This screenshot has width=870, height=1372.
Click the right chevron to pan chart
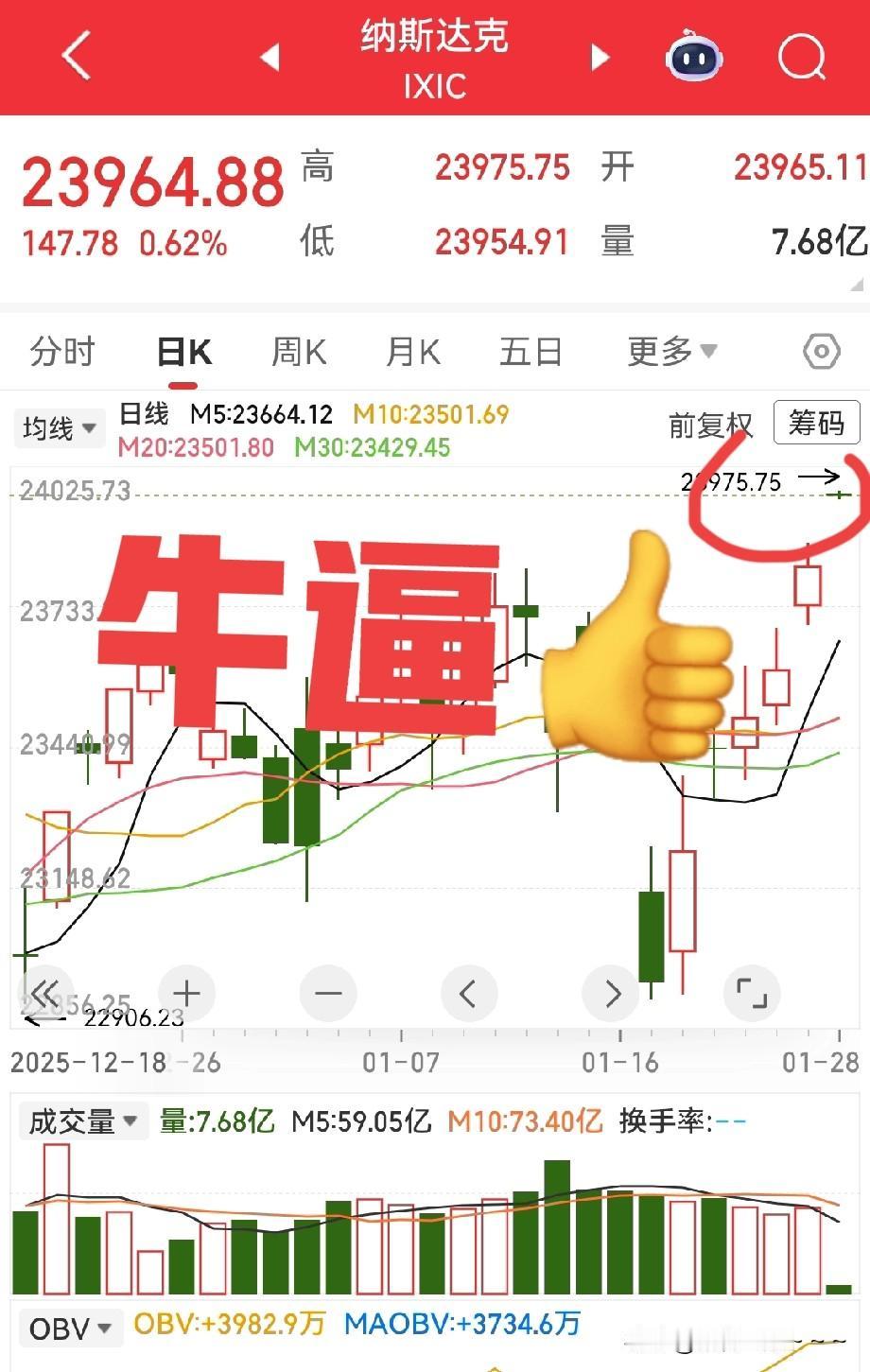pos(610,993)
